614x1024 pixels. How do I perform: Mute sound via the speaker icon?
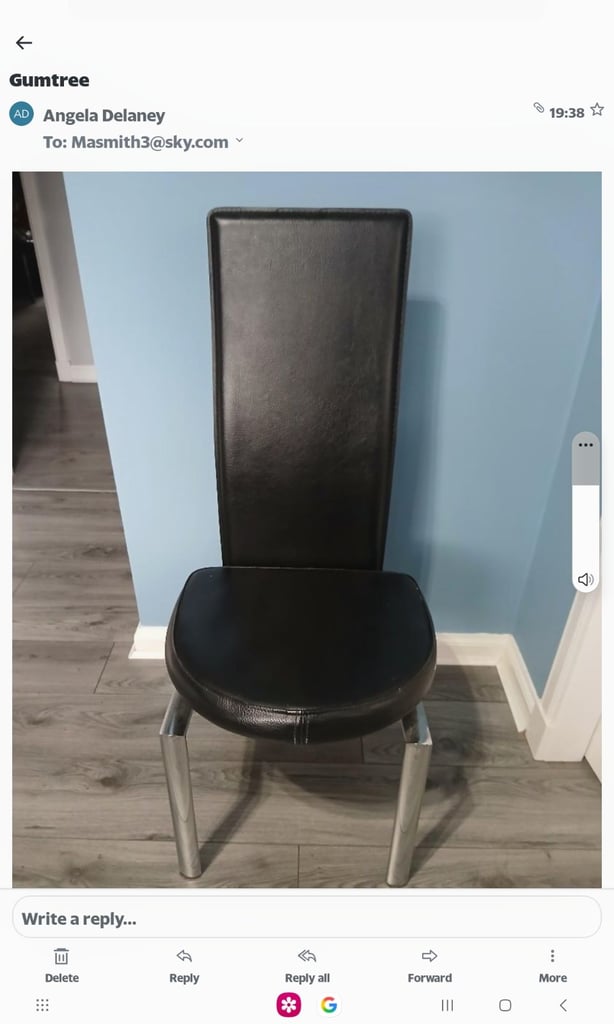click(x=586, y=579)
